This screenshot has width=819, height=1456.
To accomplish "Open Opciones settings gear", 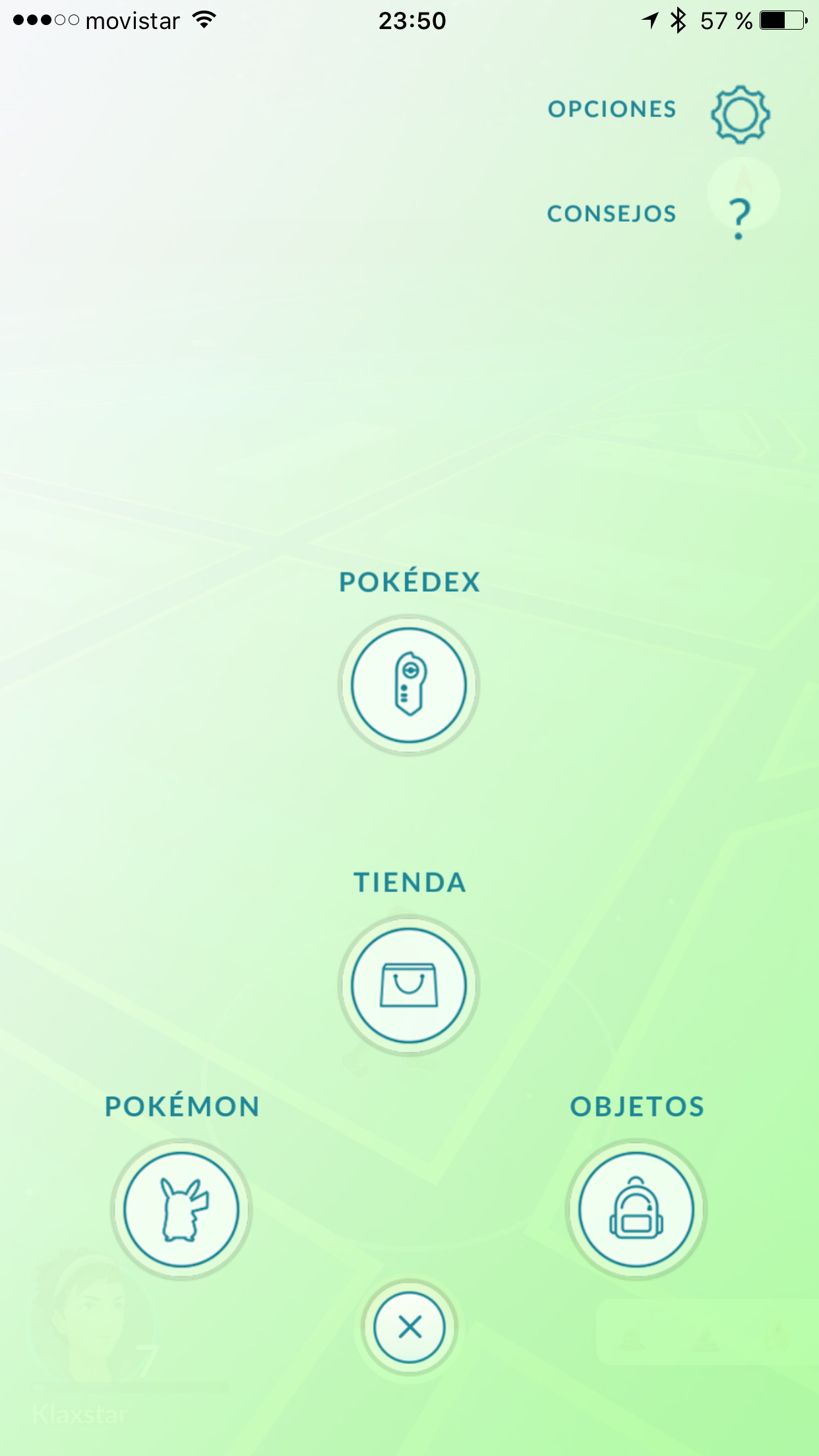I will [x=740, y=114].
